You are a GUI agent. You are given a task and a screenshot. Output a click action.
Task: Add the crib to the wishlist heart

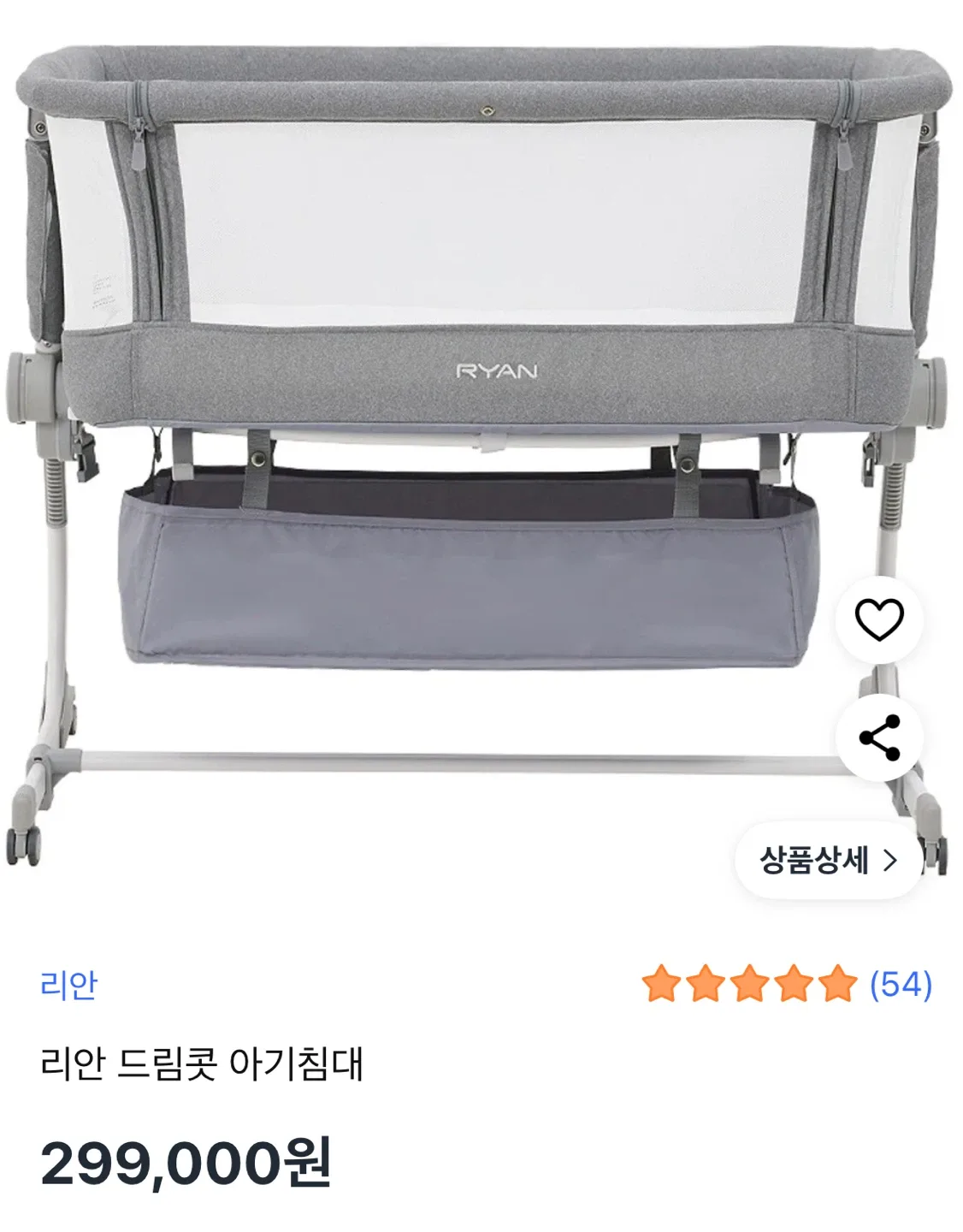[x=879, y=620]
